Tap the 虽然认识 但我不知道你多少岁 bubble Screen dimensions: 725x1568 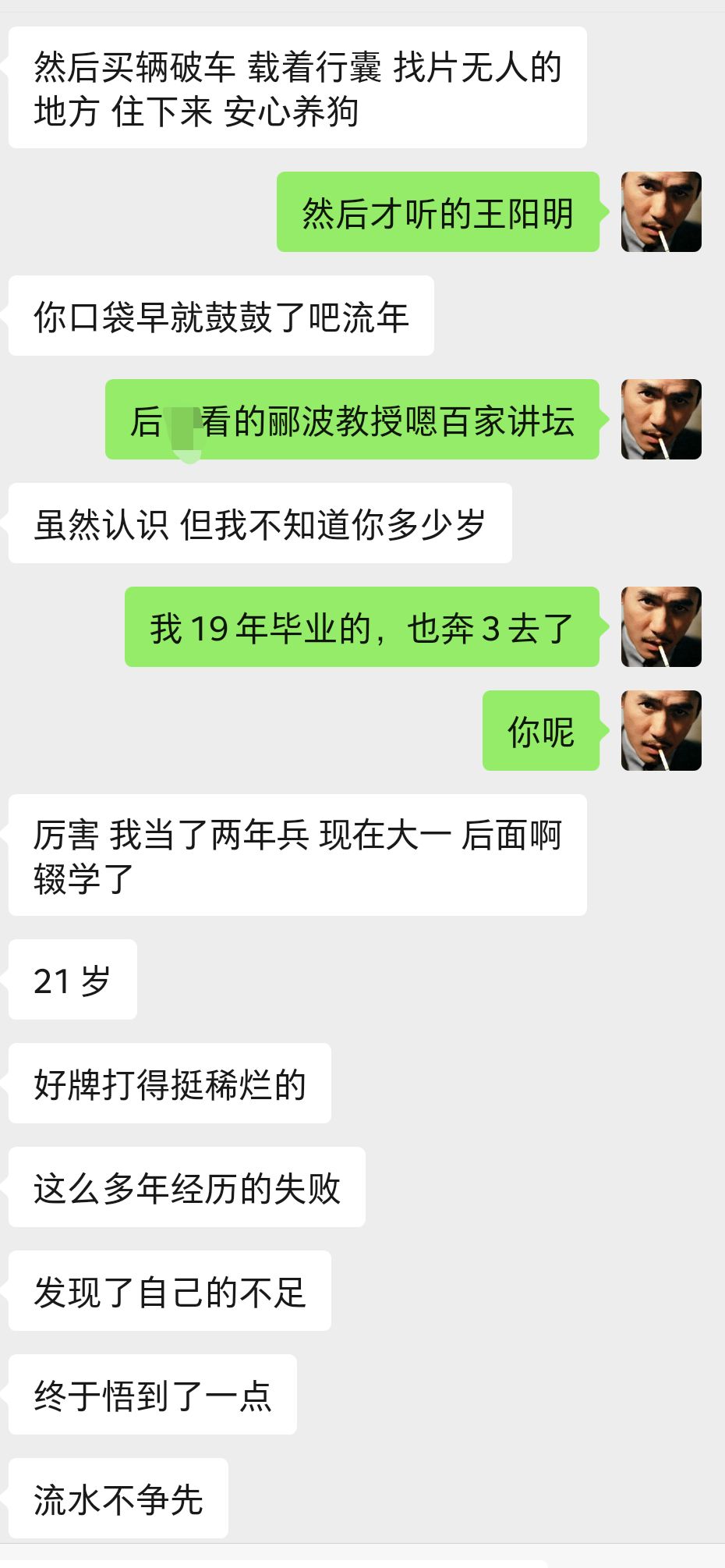pyautogui.click(x=257, y=524)
